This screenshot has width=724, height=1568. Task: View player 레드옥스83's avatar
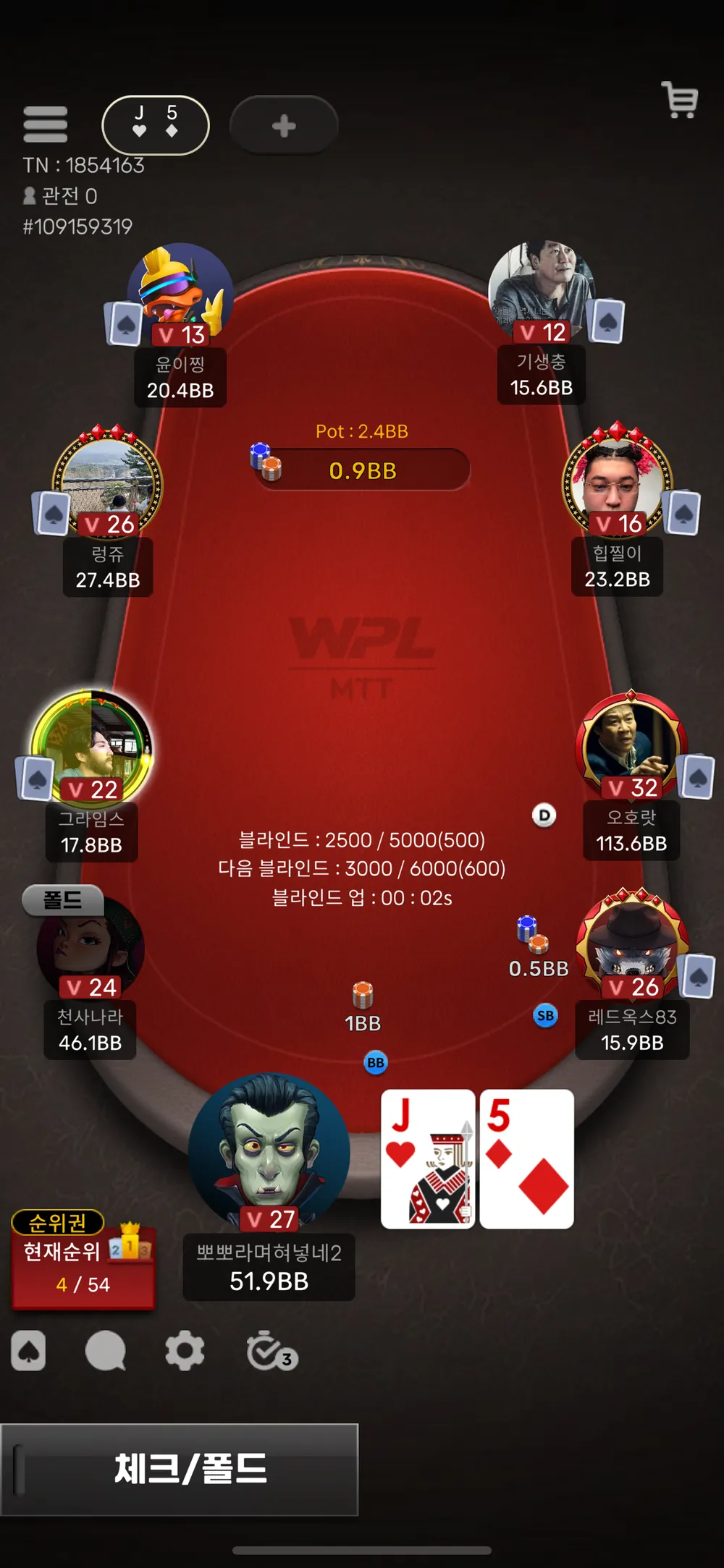631,944
